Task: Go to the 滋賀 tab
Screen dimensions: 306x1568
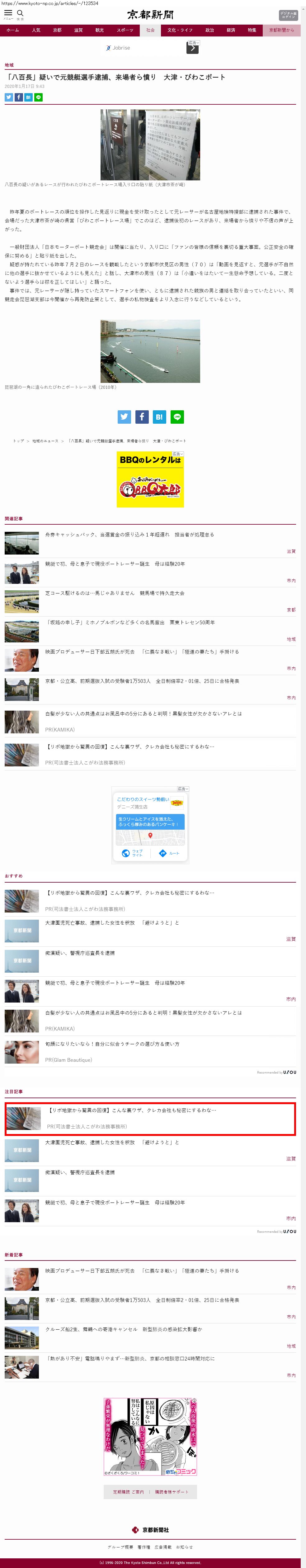Action: [78, 30]
